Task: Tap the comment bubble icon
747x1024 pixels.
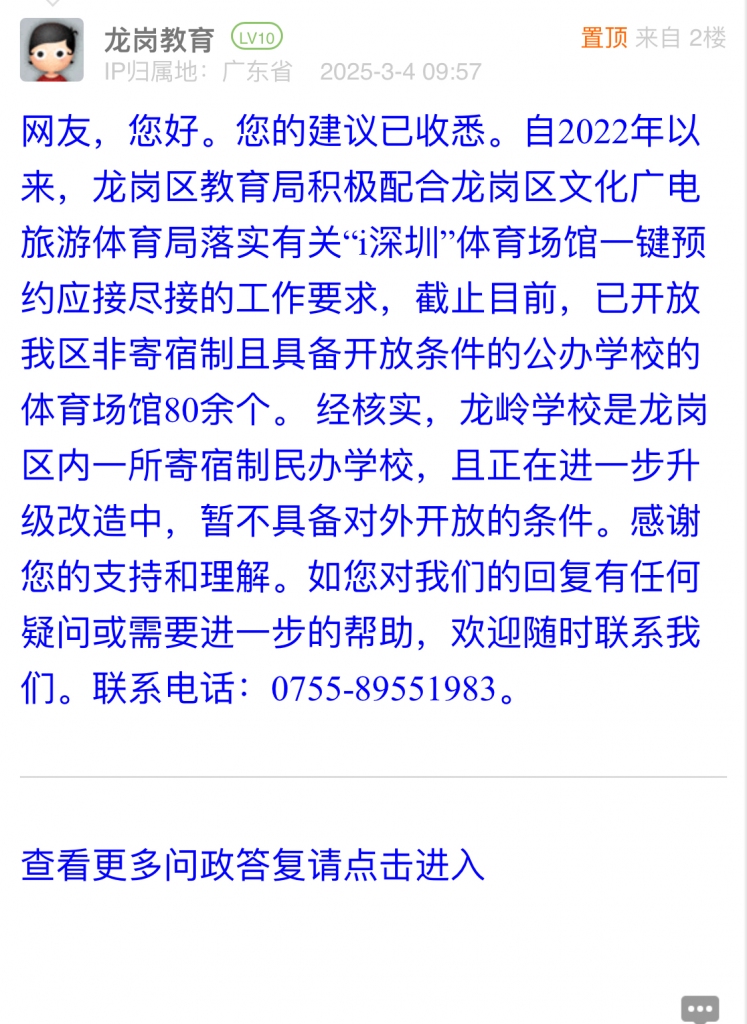Action: (x=700, y=1008)
